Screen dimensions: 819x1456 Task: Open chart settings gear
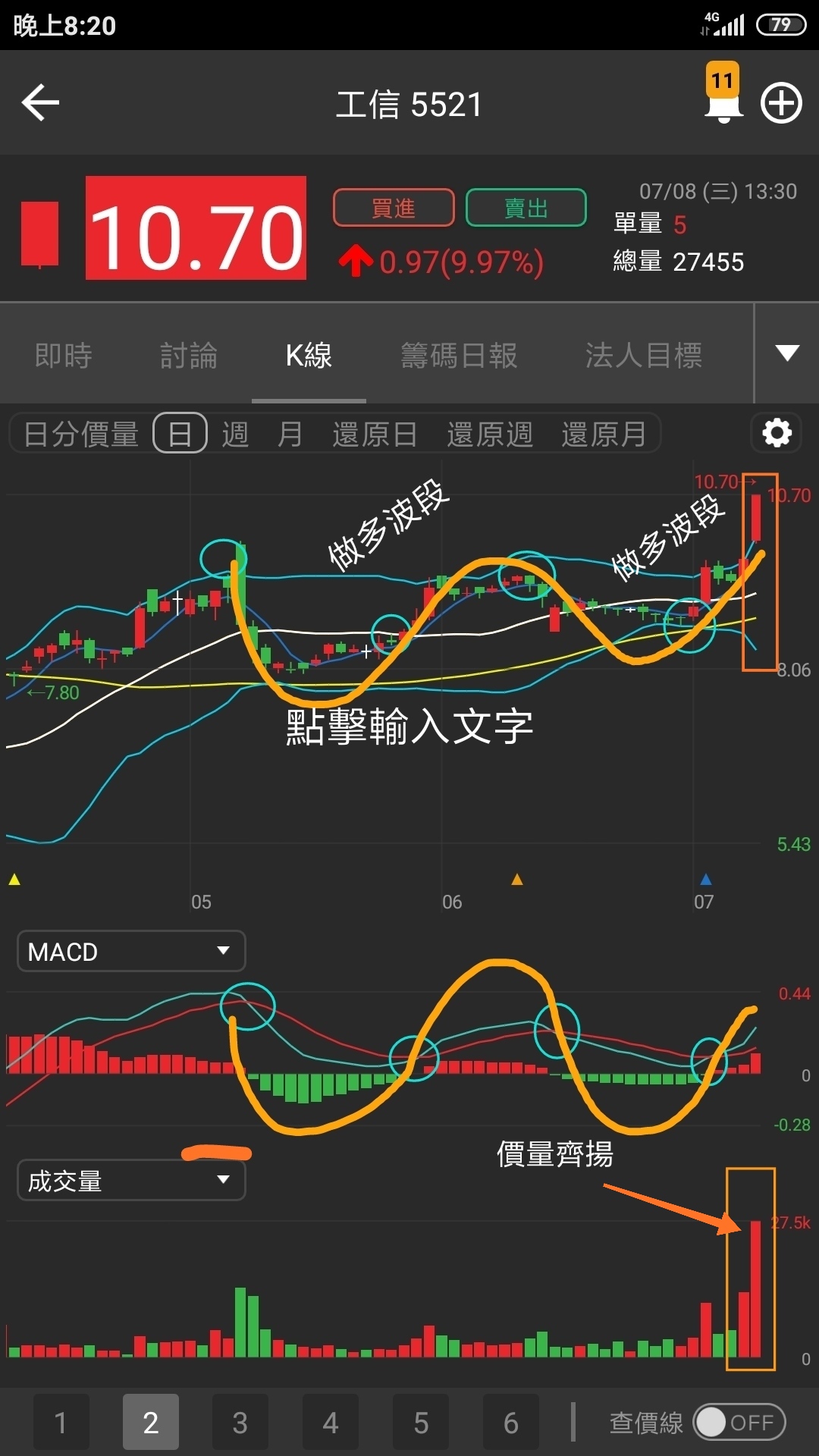click(777, 433)
